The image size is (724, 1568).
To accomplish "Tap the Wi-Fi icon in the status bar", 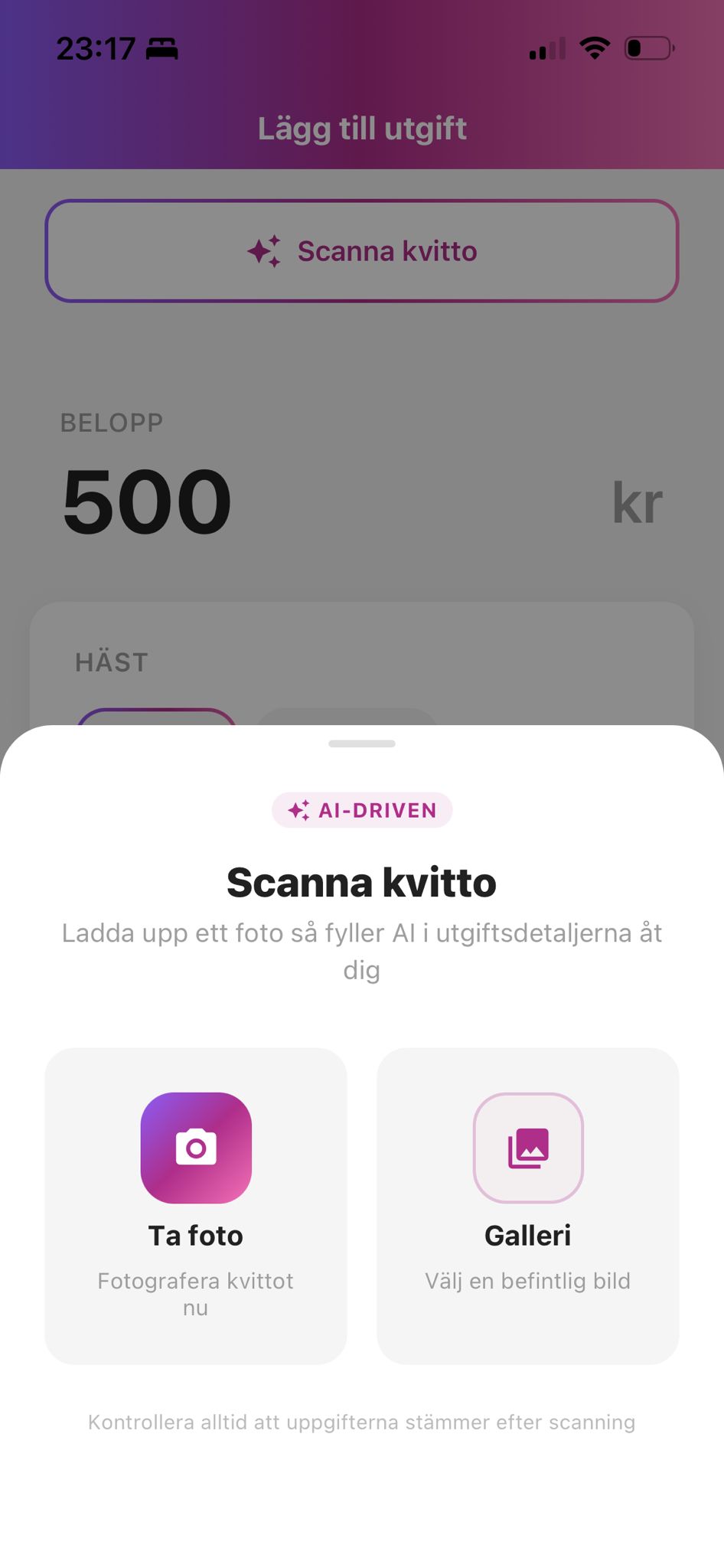I will coord(595,48).
